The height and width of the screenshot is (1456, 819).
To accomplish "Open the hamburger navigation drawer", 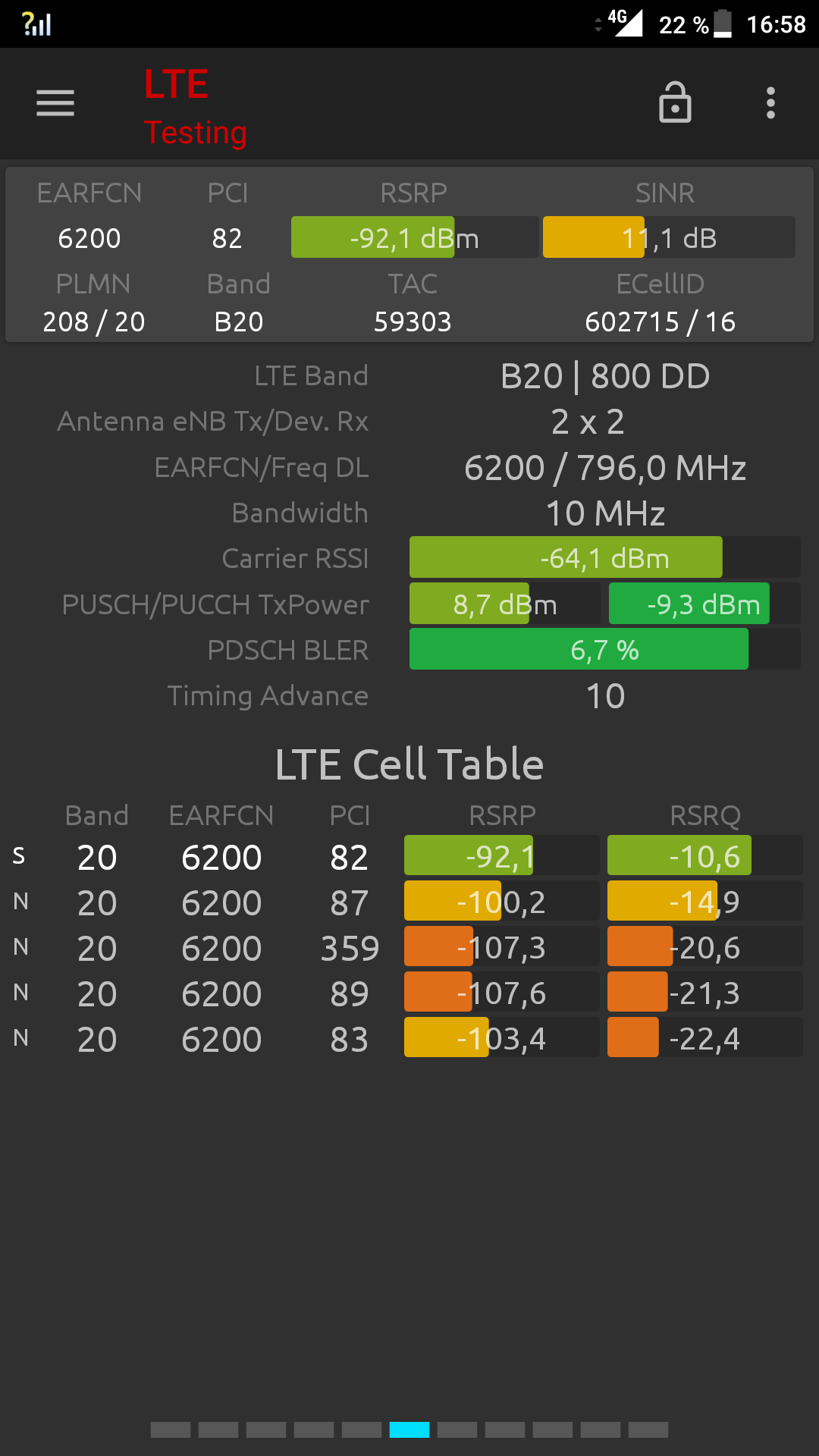I will [x=55, y=103].
